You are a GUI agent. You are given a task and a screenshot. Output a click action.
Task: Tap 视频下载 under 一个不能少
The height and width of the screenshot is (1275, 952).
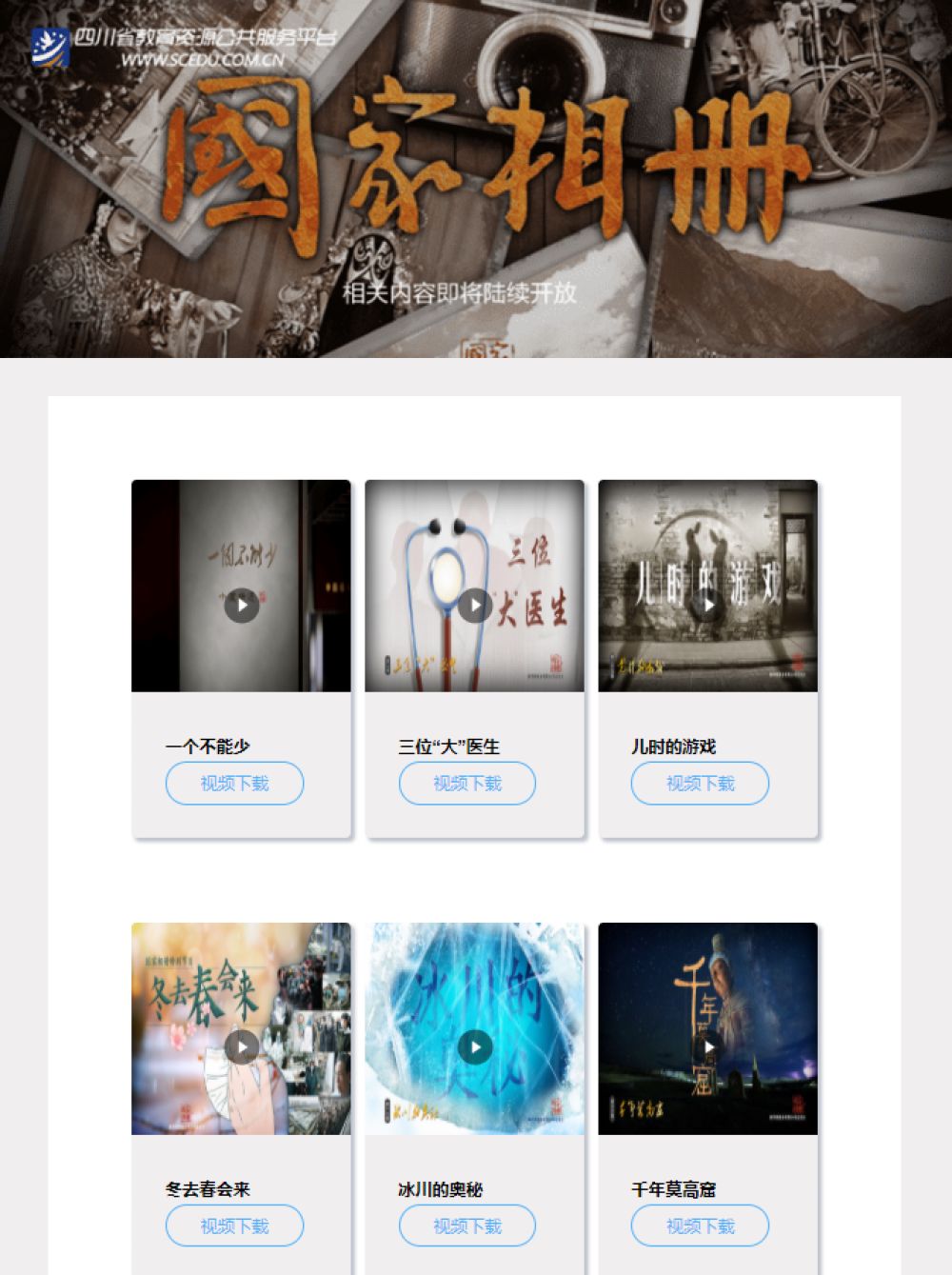pos(234,784)
